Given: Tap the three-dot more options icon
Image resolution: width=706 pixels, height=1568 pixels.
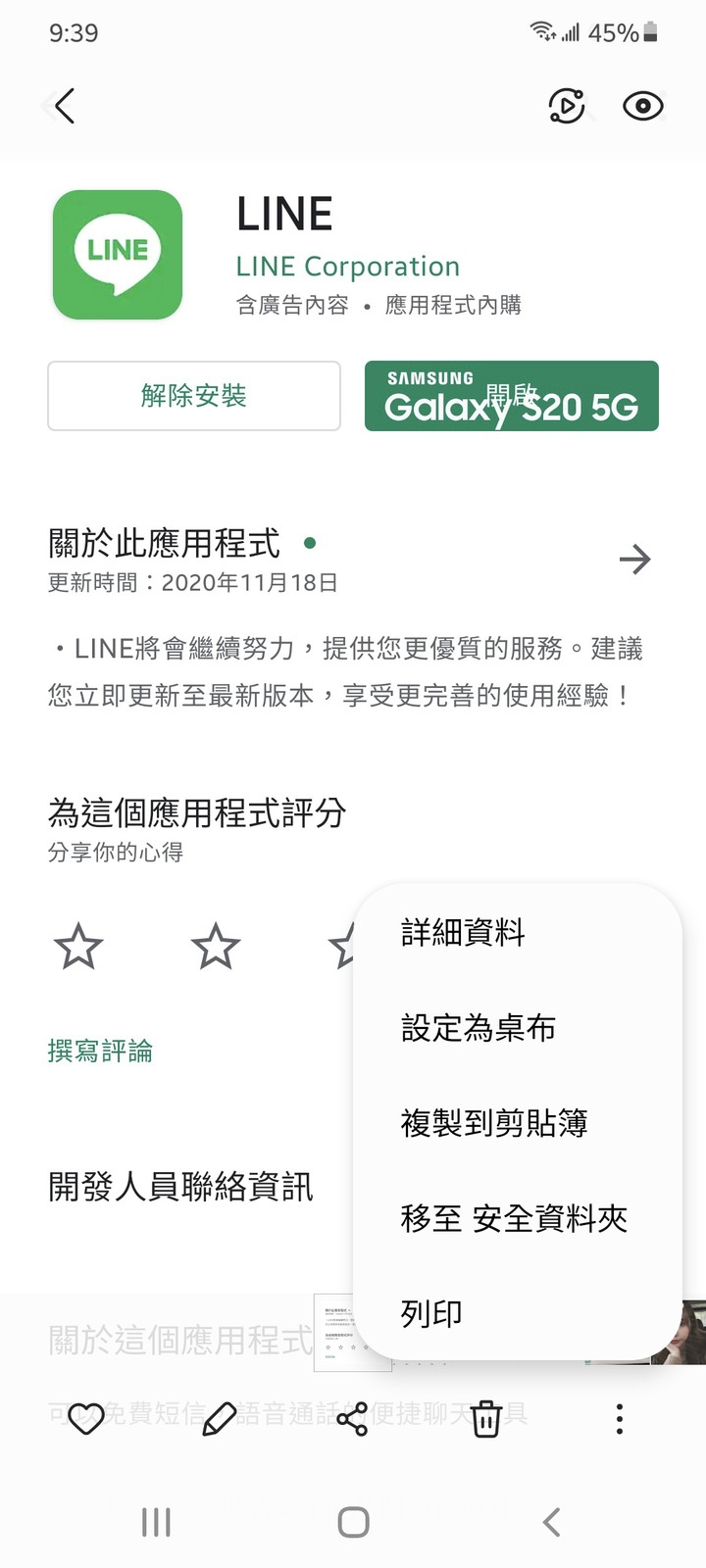Looking at the screenshot, I should point(619,1419).
